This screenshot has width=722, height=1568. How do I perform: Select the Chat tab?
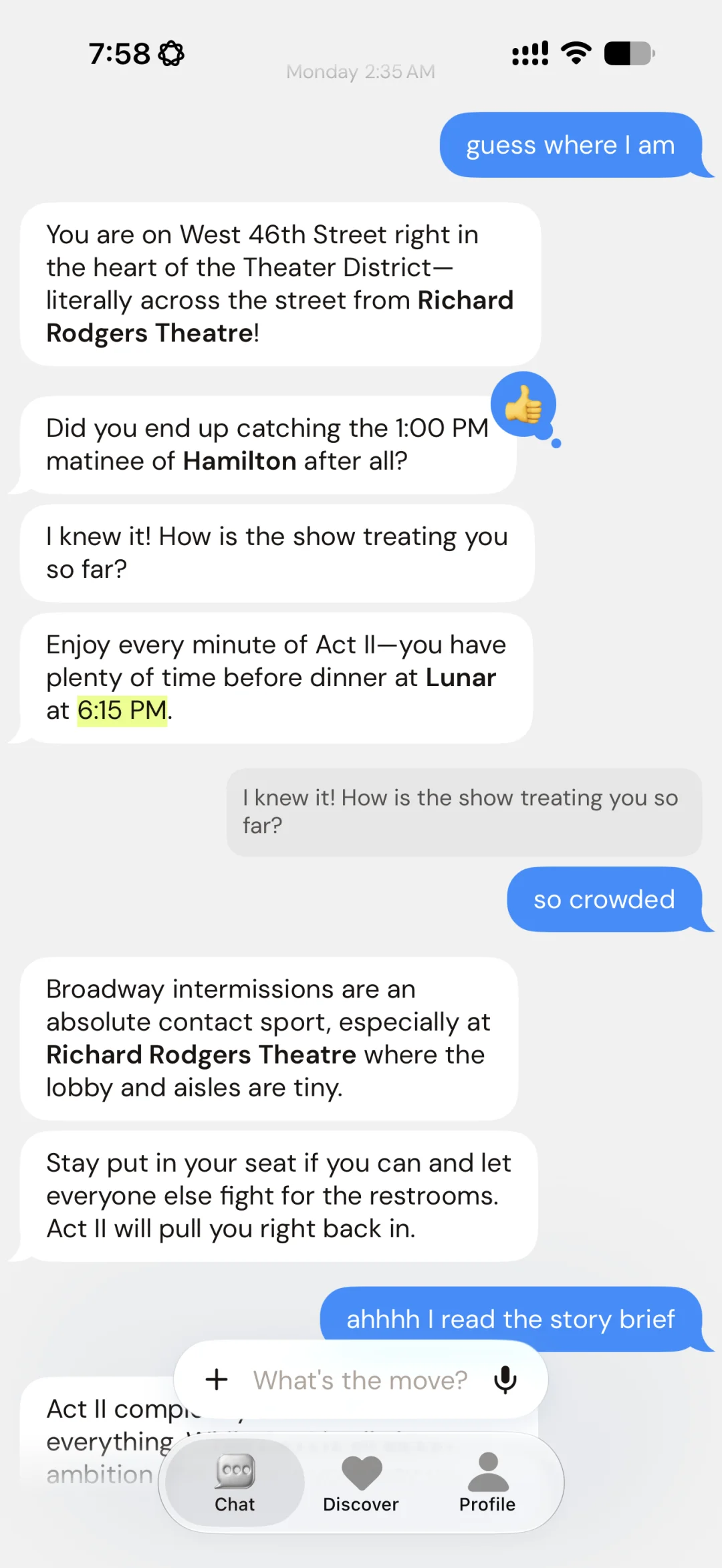click(x=235, y=1482)
